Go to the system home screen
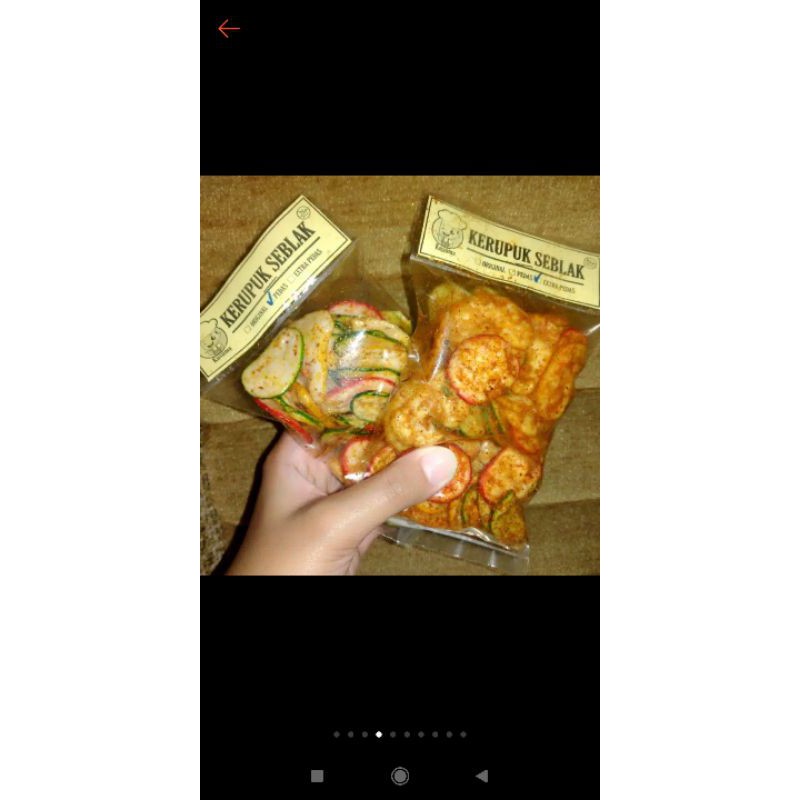Viewport: 800px width, 800px height. 400,776
